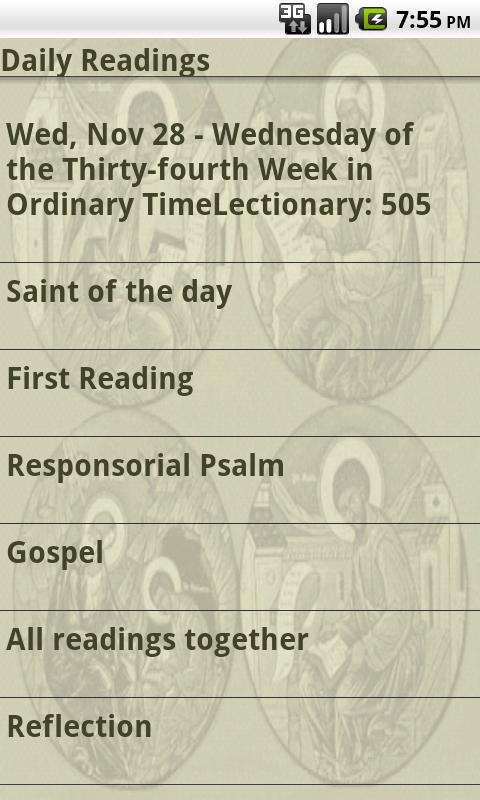The width and height of the screenshot is (480, 800).
Task: Open the Reflection row
Action: click(240, 741)
